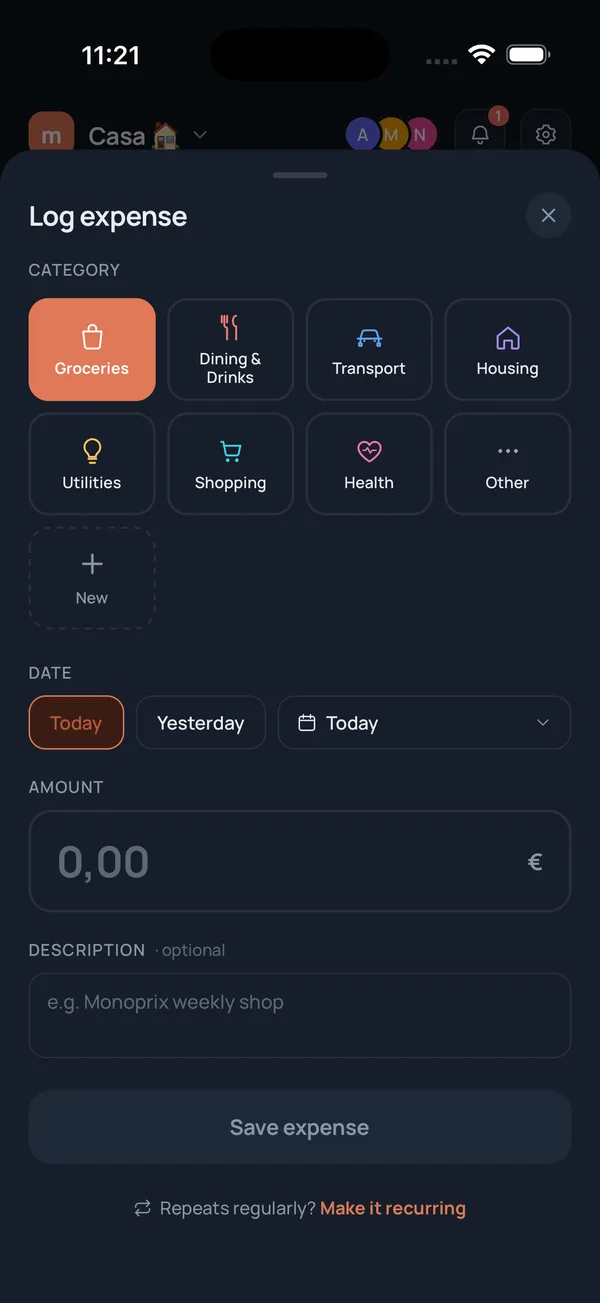Select the Groceries category
This screenshot has height=1303, width=600.
(92, 349)
